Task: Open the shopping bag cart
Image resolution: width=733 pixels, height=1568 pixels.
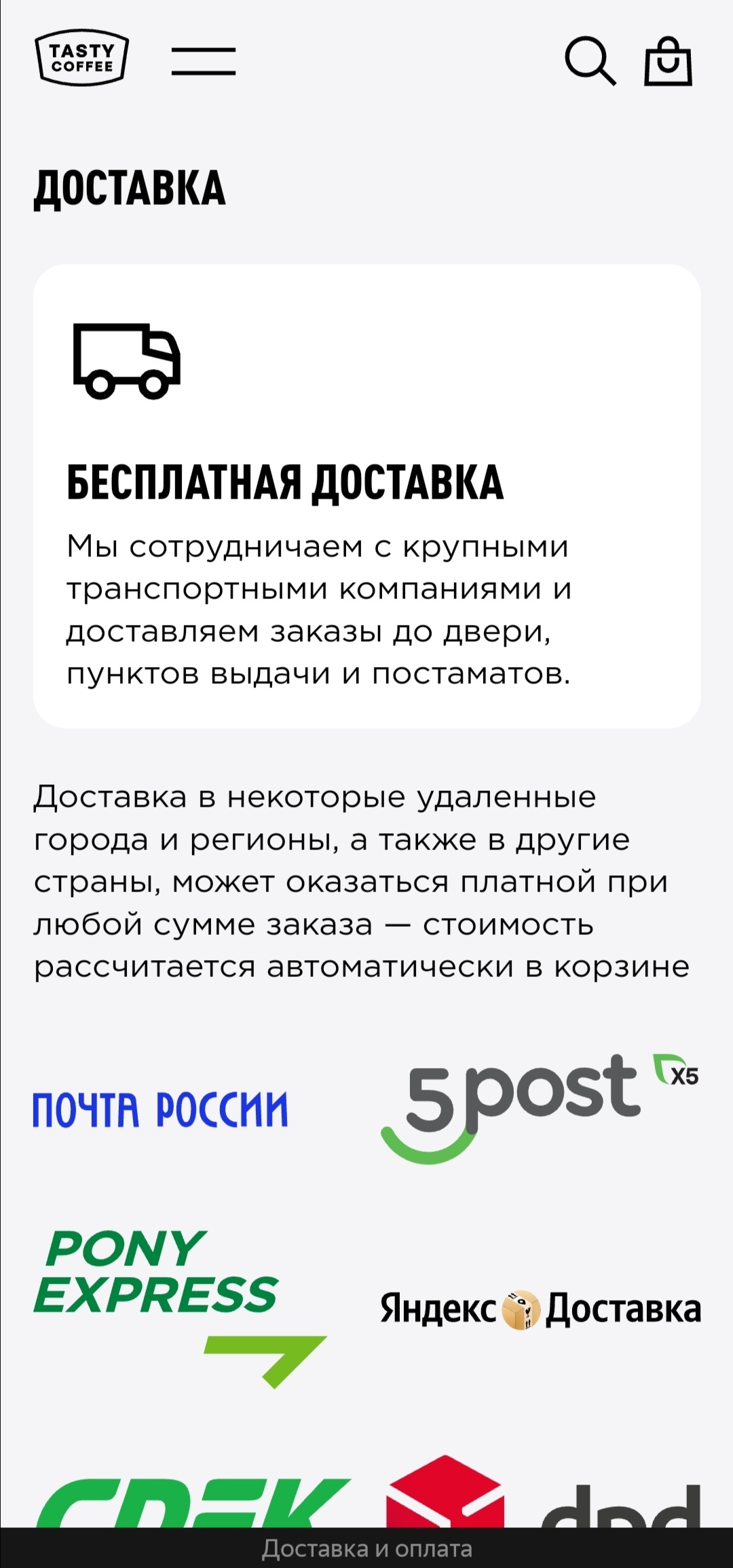Action: pos(668,62)
